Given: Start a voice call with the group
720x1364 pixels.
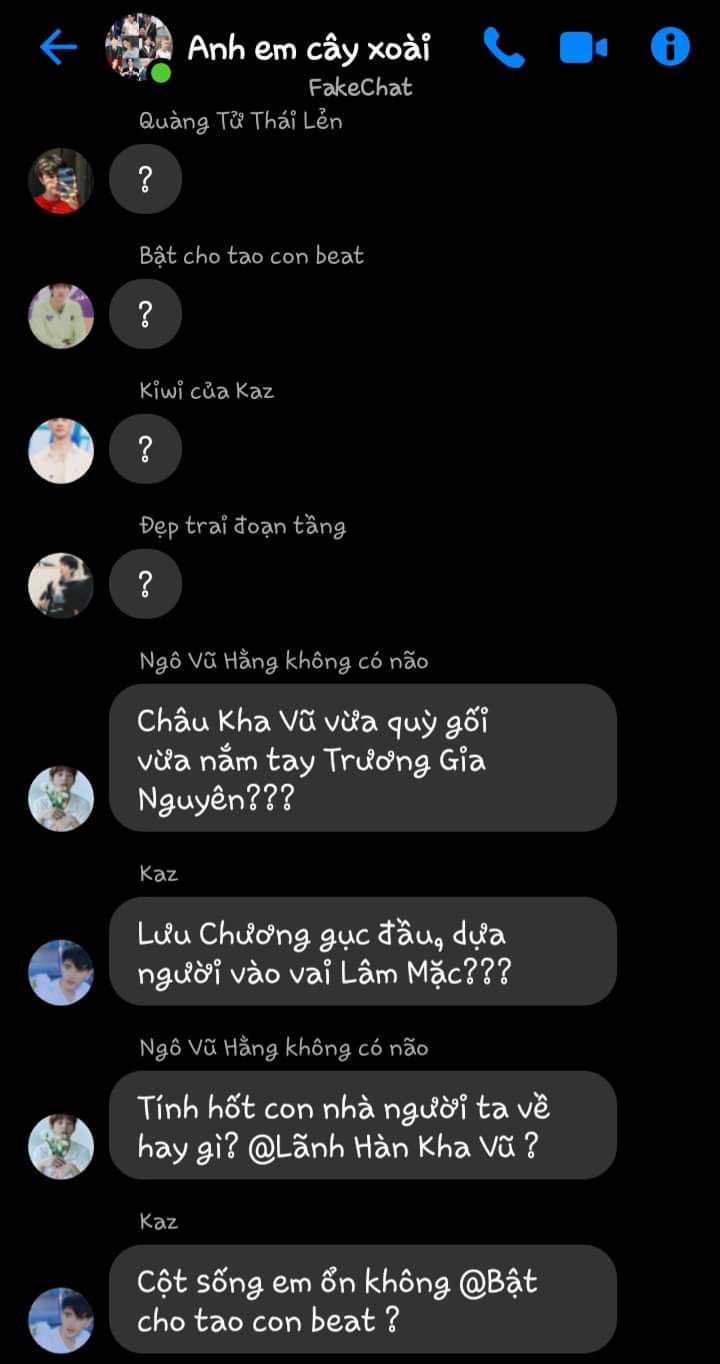Looking at the screenshot, I should point(504,47).
